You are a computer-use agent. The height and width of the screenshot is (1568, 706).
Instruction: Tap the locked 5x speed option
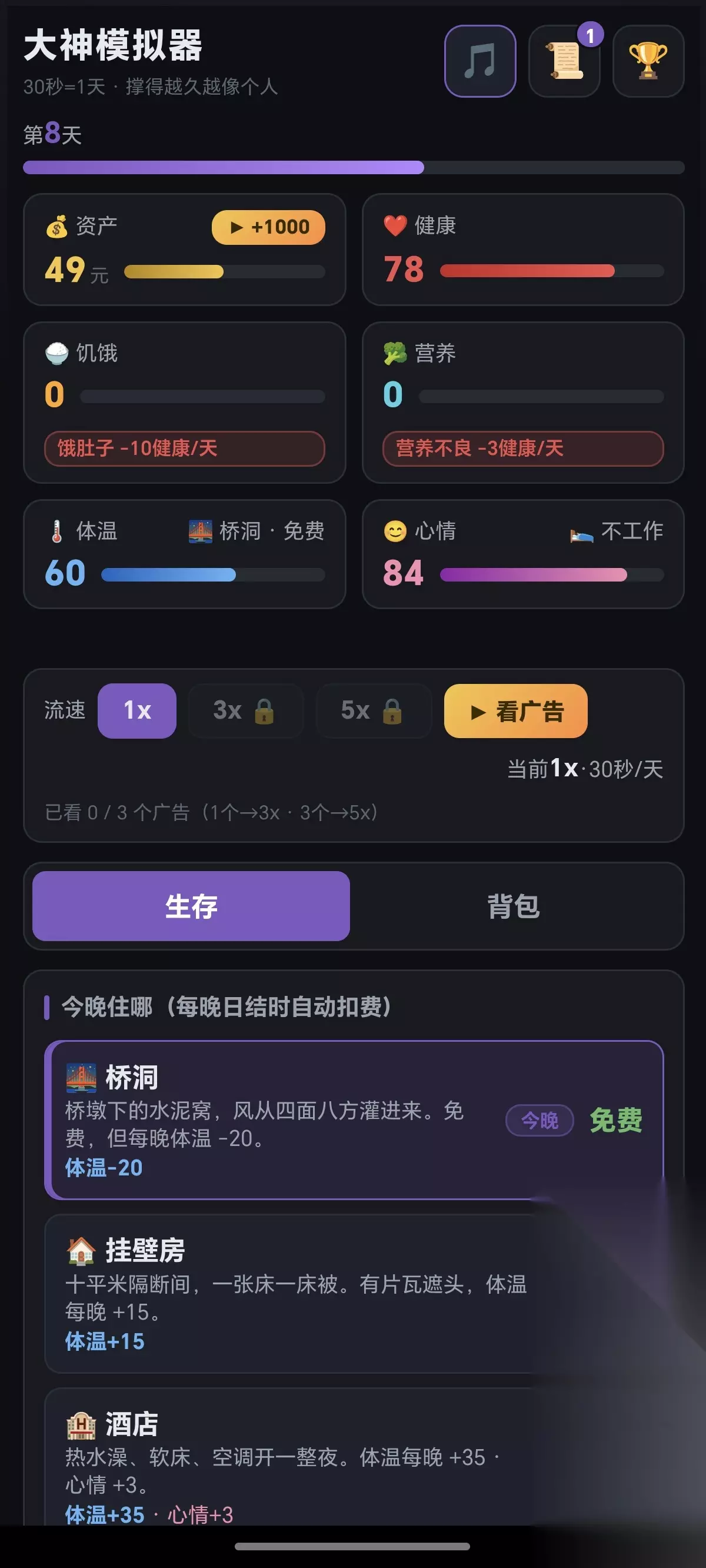pyautogui.click(x=374, y=710)
